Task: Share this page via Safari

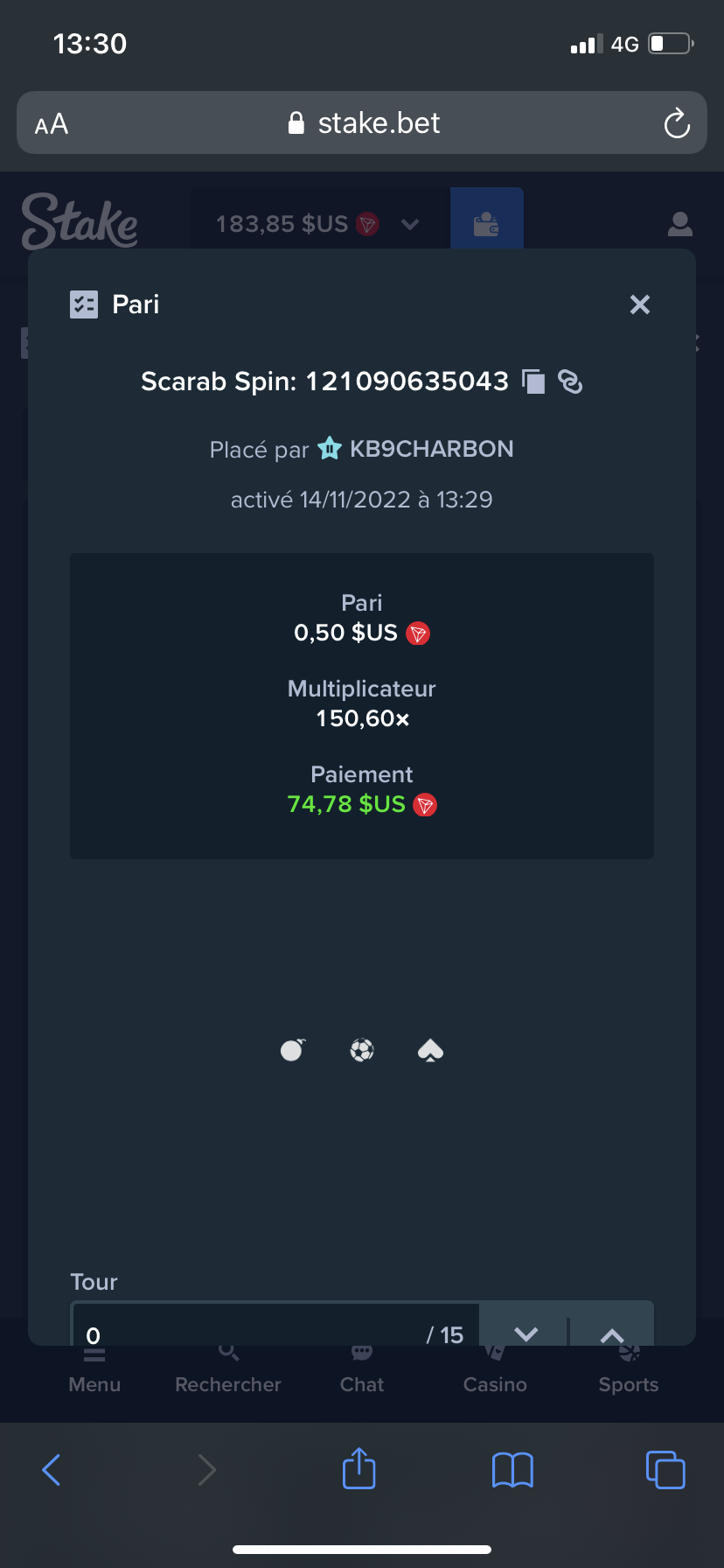Action: point(359,1467)
